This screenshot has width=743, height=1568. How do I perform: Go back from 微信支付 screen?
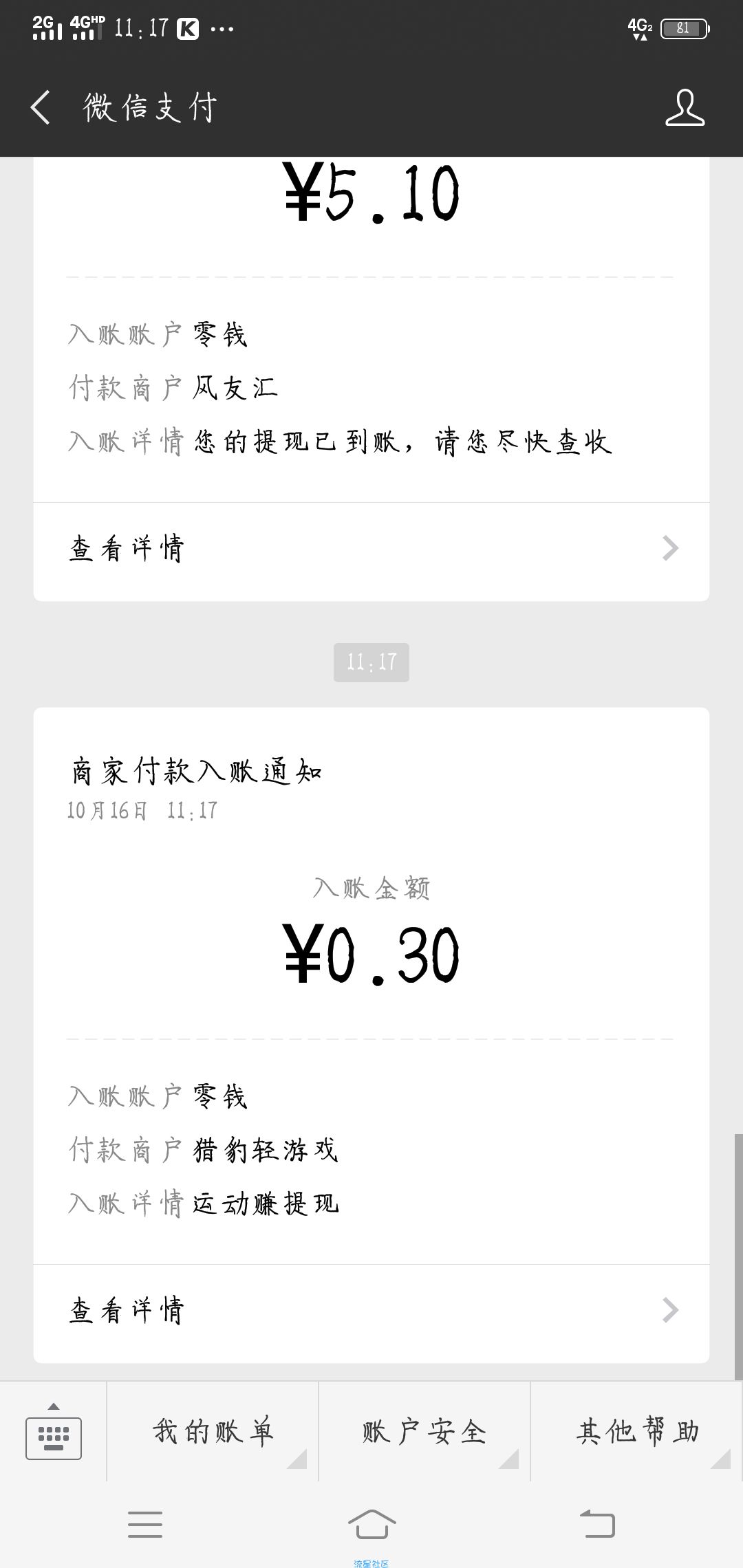point(40,108)
